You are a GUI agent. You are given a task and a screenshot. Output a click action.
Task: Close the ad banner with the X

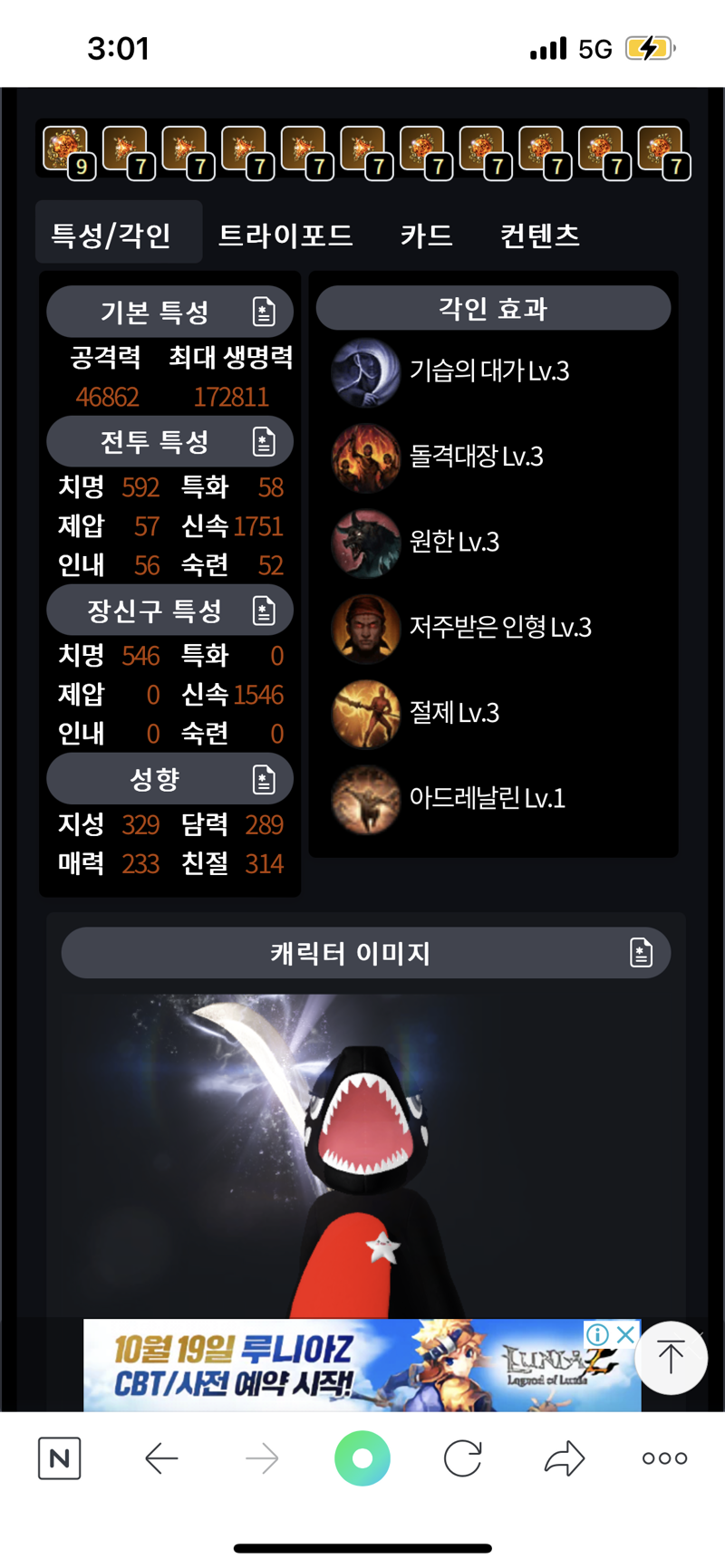(x=625, y=1334)
